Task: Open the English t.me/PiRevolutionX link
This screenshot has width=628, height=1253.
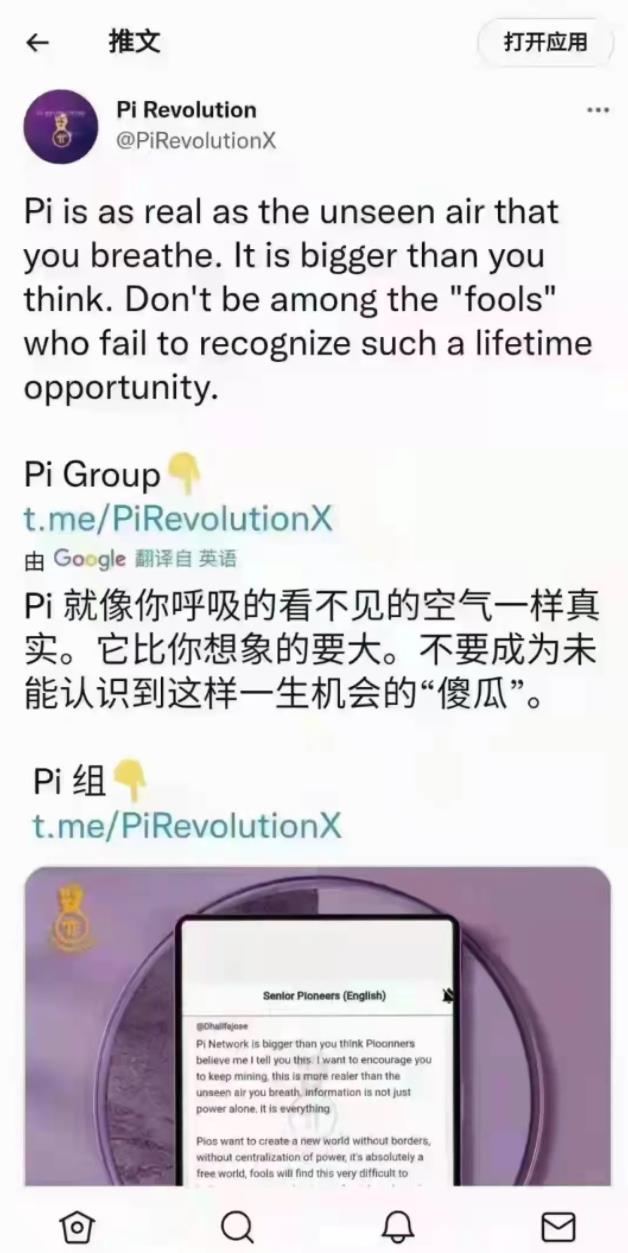Action: [x=178, y=519]
